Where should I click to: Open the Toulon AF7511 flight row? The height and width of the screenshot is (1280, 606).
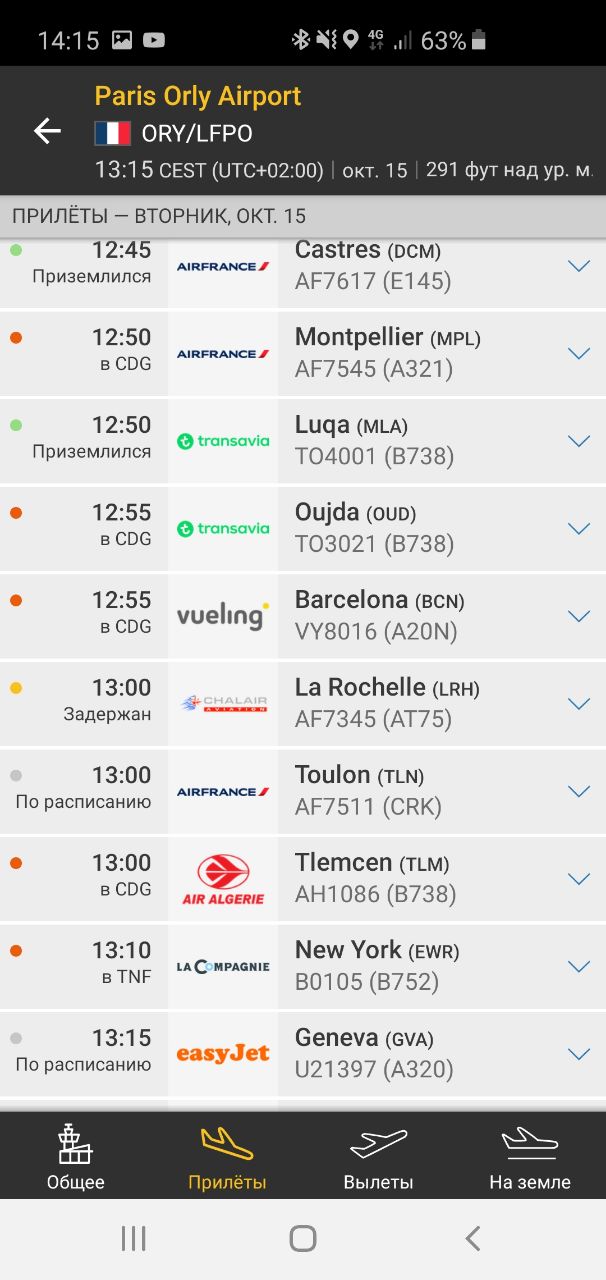303,791
